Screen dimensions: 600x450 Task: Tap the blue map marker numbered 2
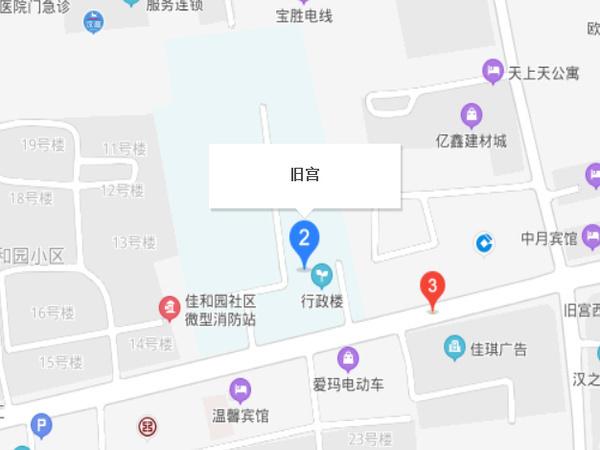(x=305, y=239)
